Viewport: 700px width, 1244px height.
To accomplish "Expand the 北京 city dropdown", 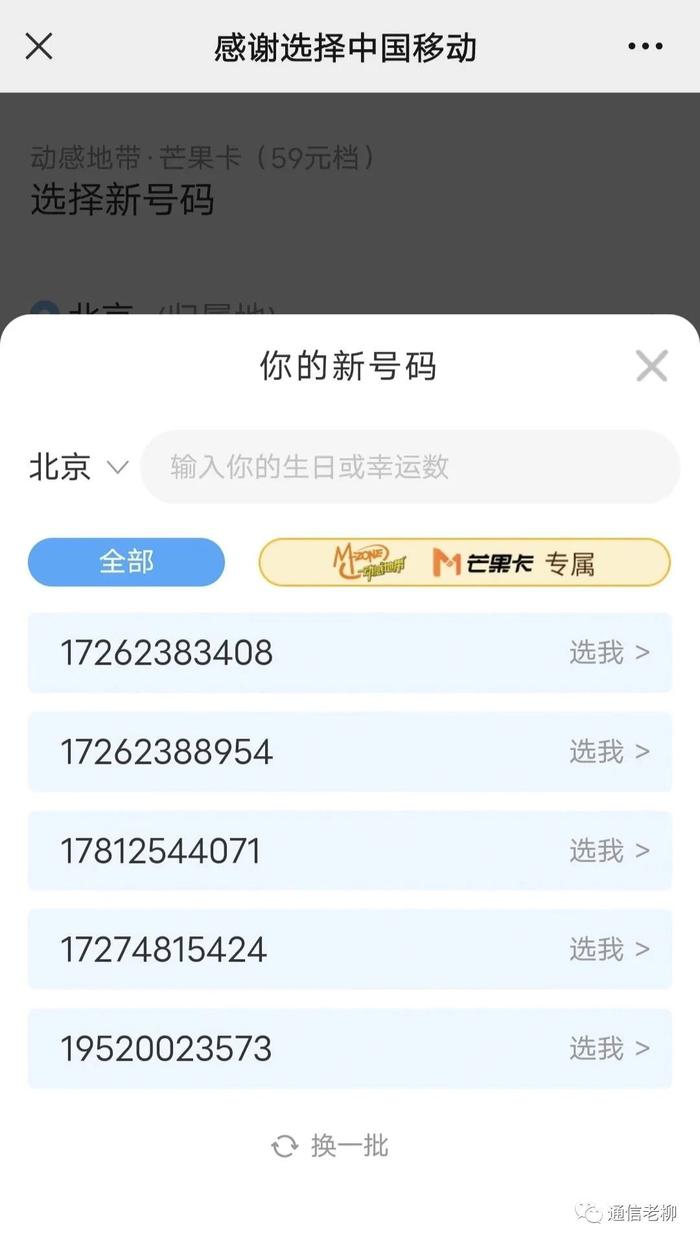I will [x=79, y=467].
